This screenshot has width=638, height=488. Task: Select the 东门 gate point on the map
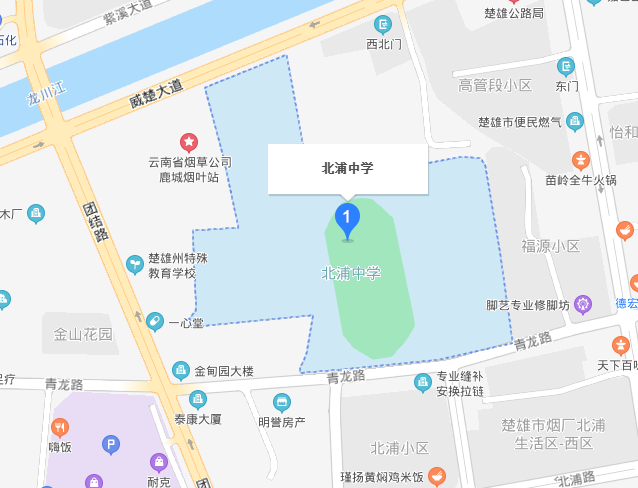pos(567,67)
